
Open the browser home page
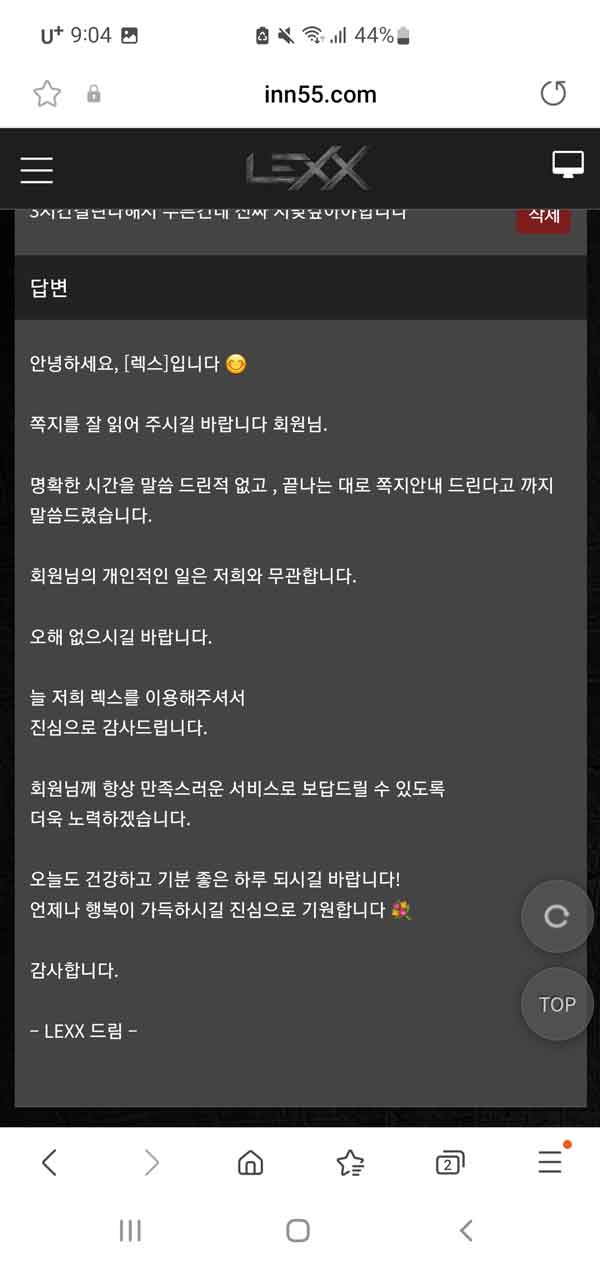pyautogui.click(x=250, y=1162)
